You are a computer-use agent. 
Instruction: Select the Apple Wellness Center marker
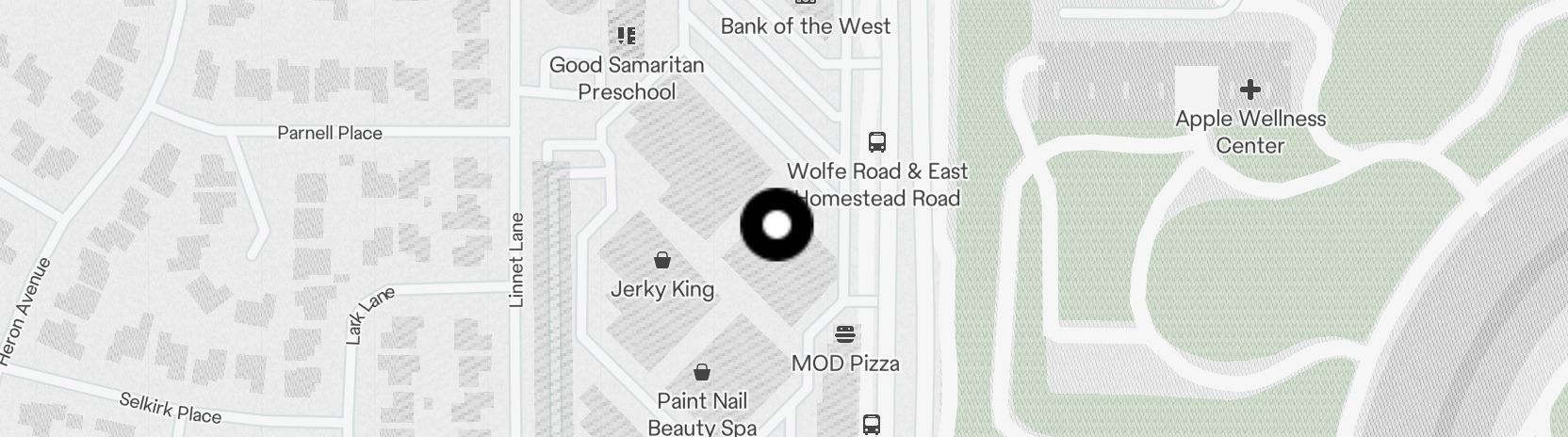1250,90
